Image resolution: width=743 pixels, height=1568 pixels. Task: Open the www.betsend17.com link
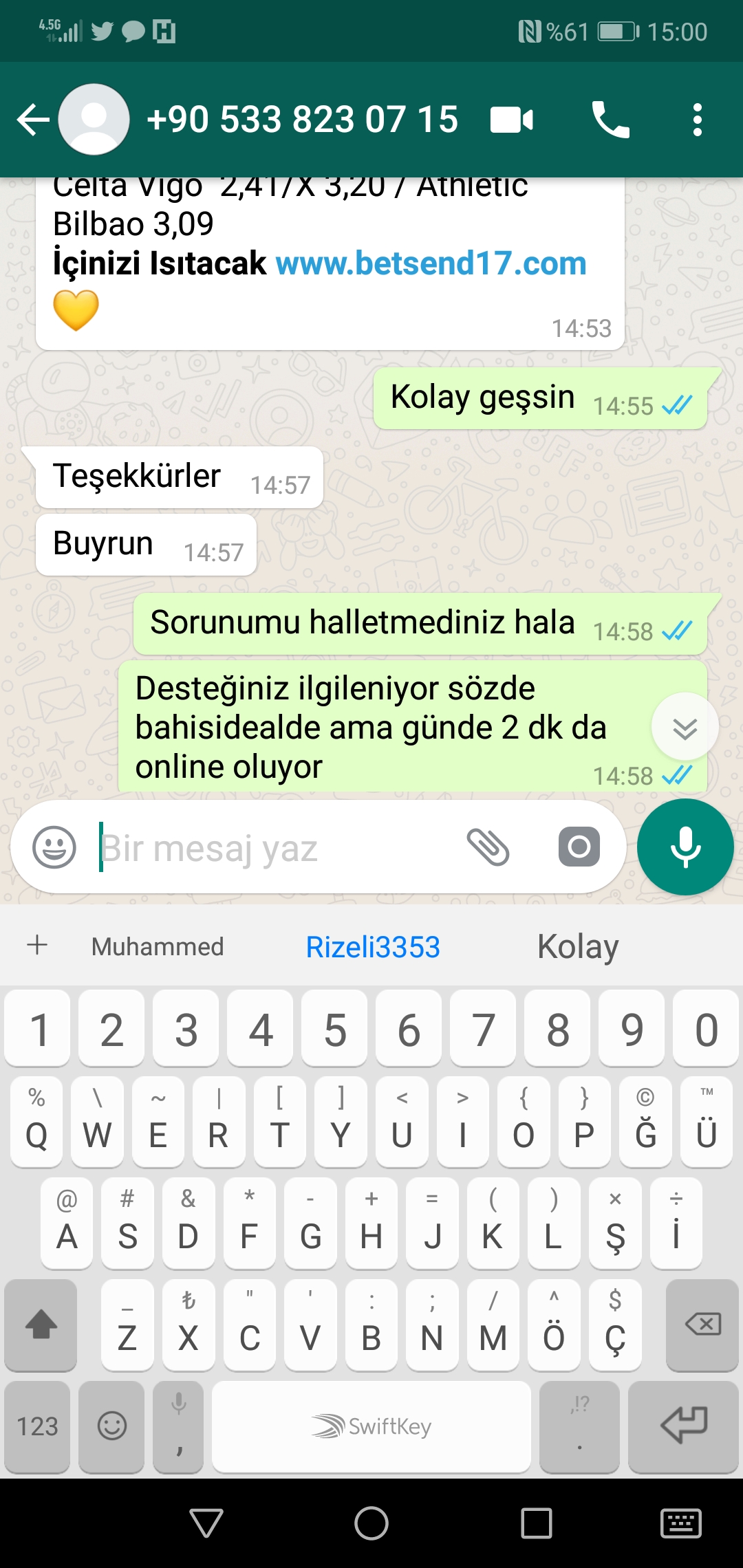coord(431,263)
